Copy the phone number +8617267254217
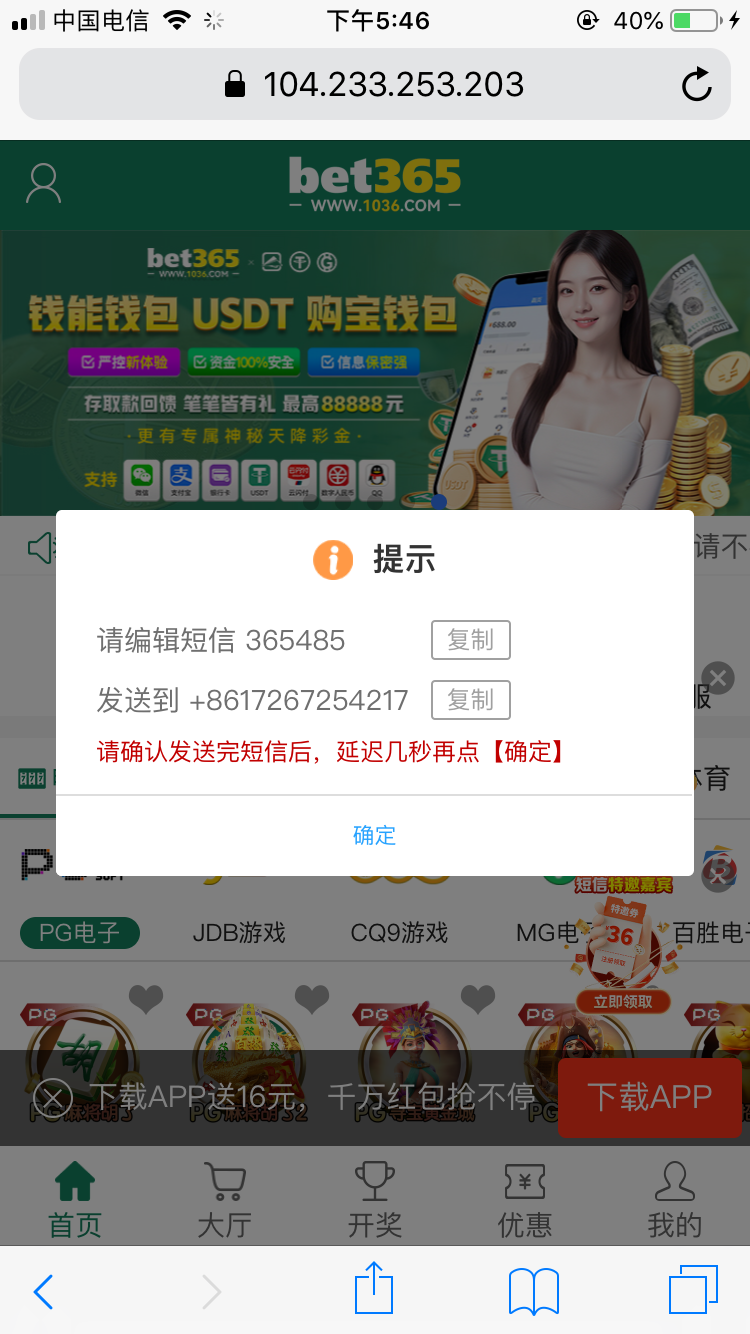750x1334 pixels. (470, 700)
